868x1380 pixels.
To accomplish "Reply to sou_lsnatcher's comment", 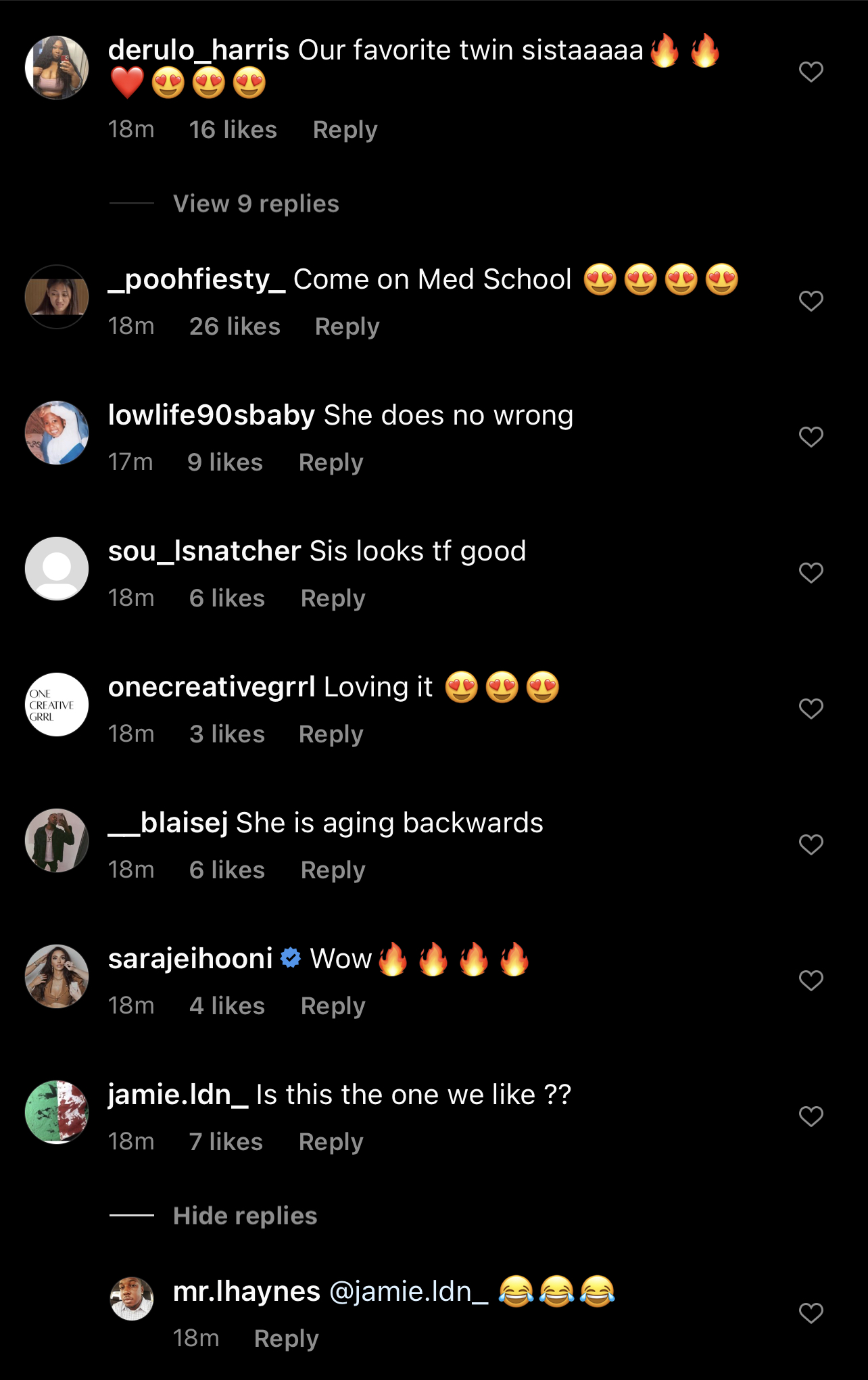I will [x=333, y=598].
